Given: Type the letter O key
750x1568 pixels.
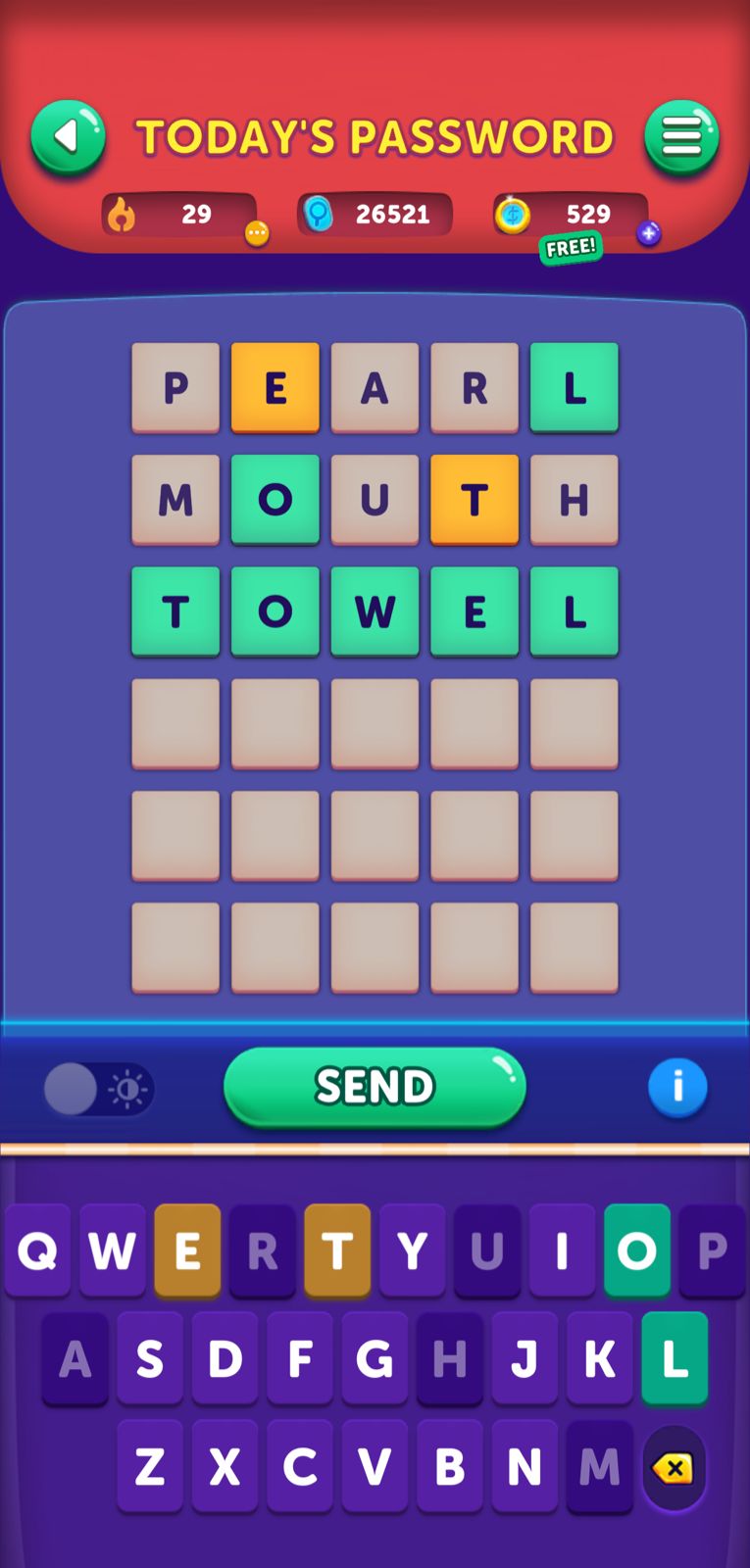Looking at the screenshot, I should coord(636,1251).
